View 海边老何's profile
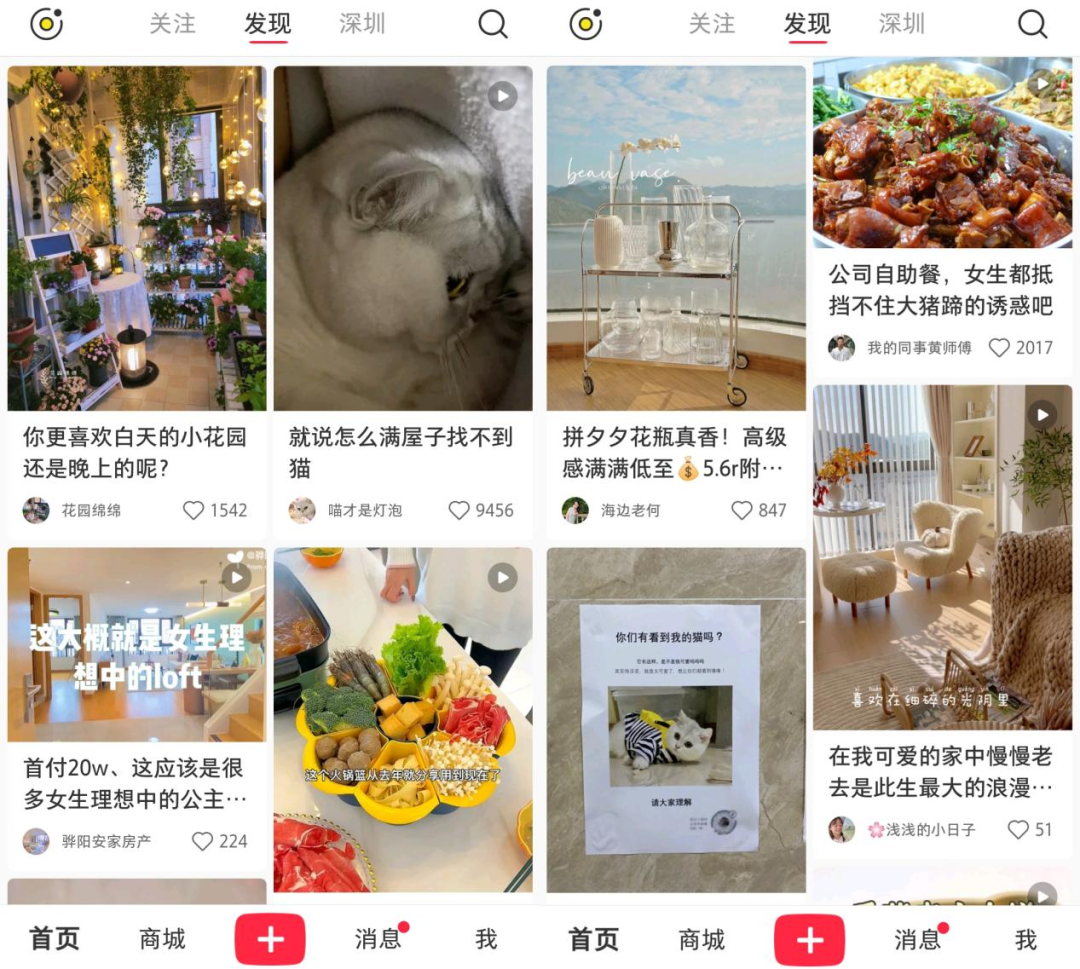 pyautogui.click(x=575, y=510)
